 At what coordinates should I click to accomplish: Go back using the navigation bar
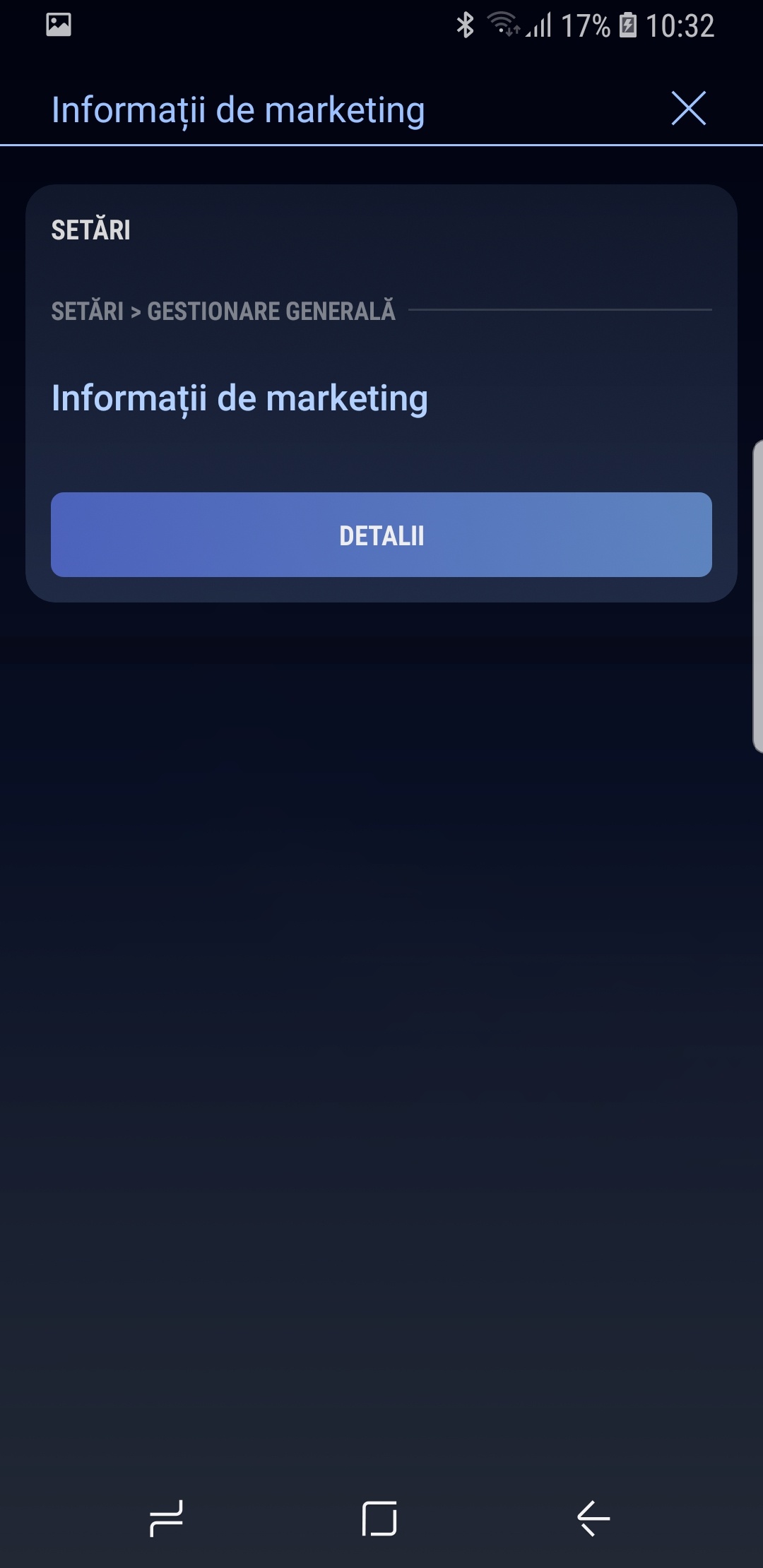click(x=593, y=1518)
